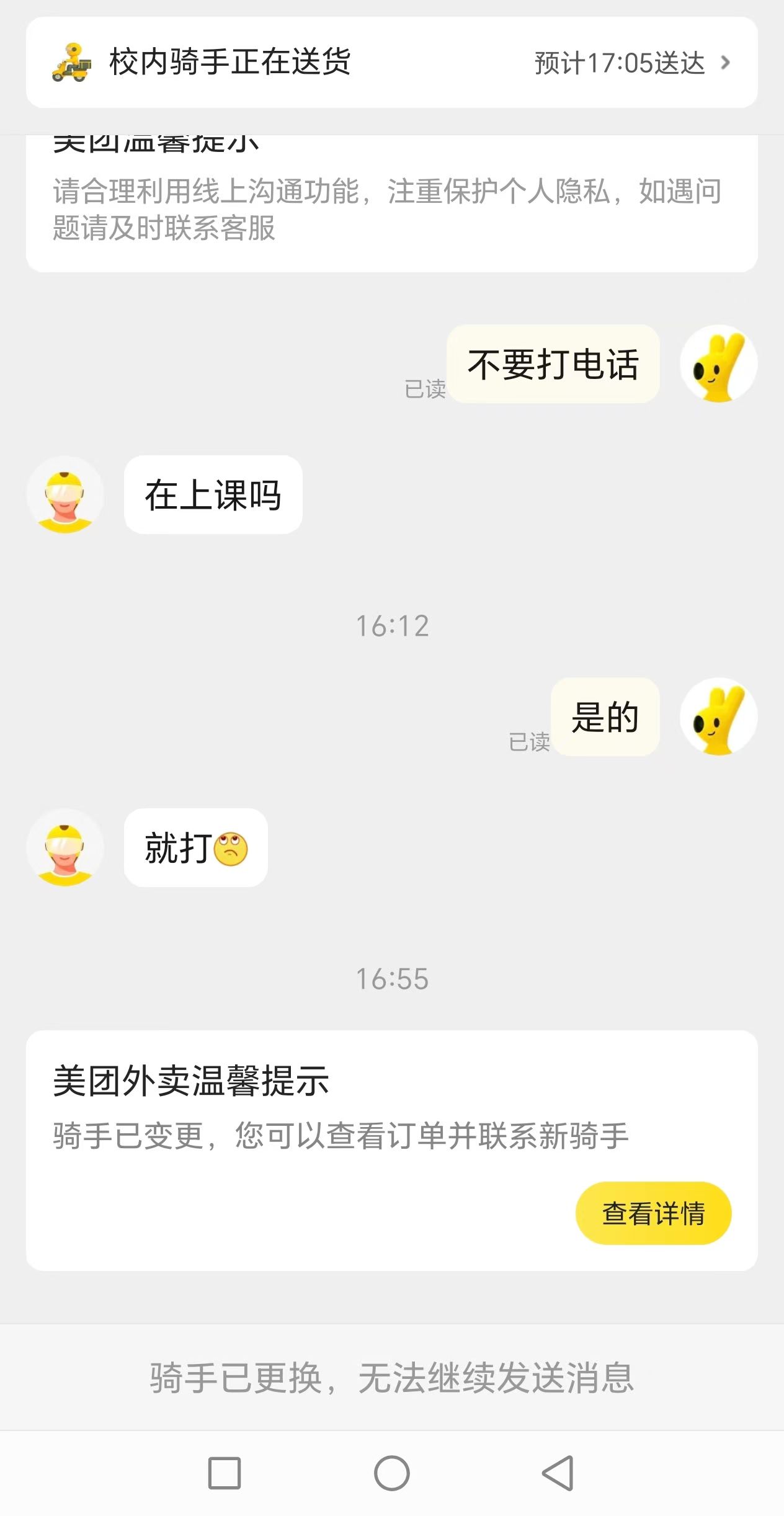
Task: Tap the rider avatar next to 就打 message
Action: point(65,848)
